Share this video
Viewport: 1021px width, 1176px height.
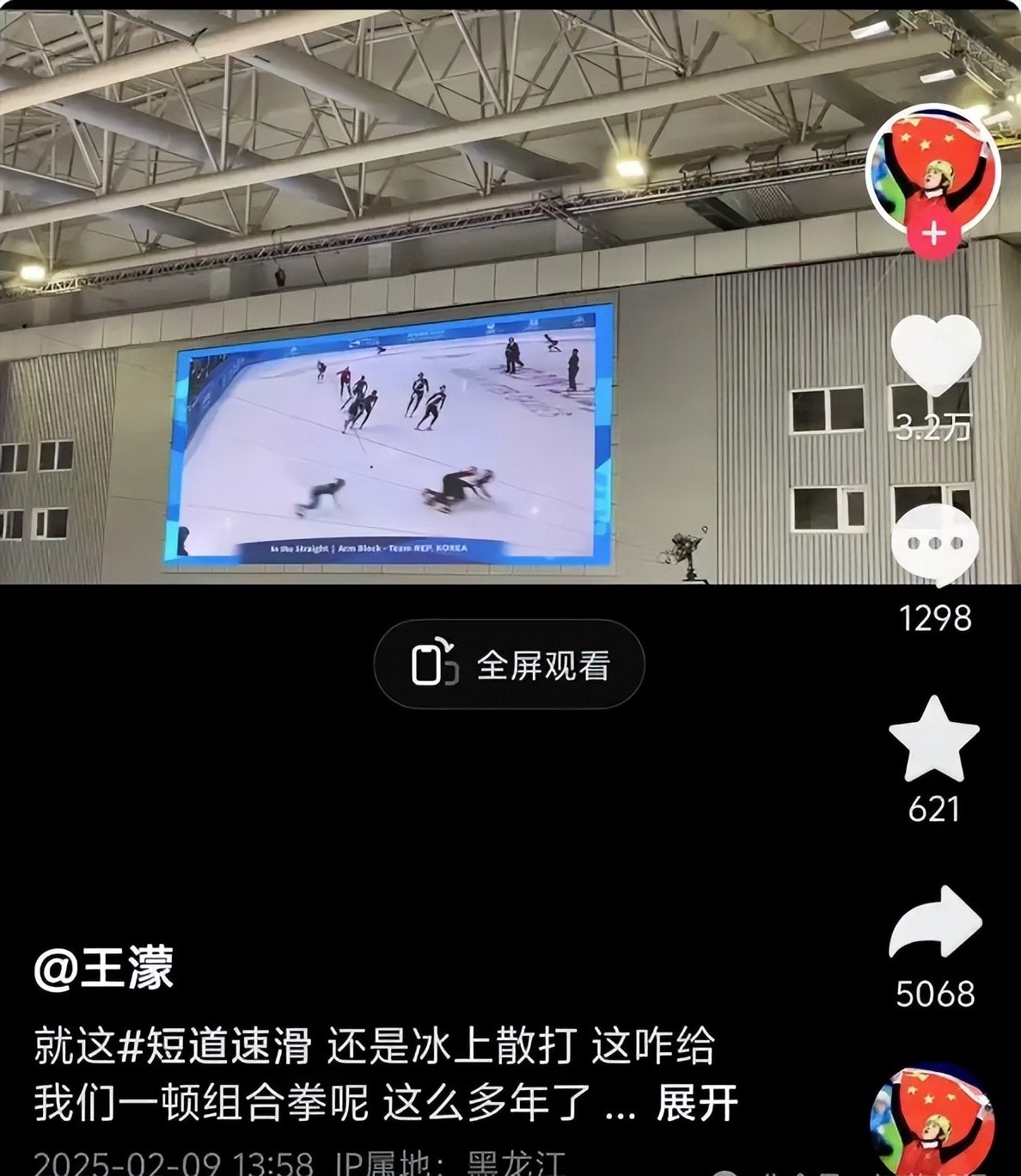pos(935,922)
